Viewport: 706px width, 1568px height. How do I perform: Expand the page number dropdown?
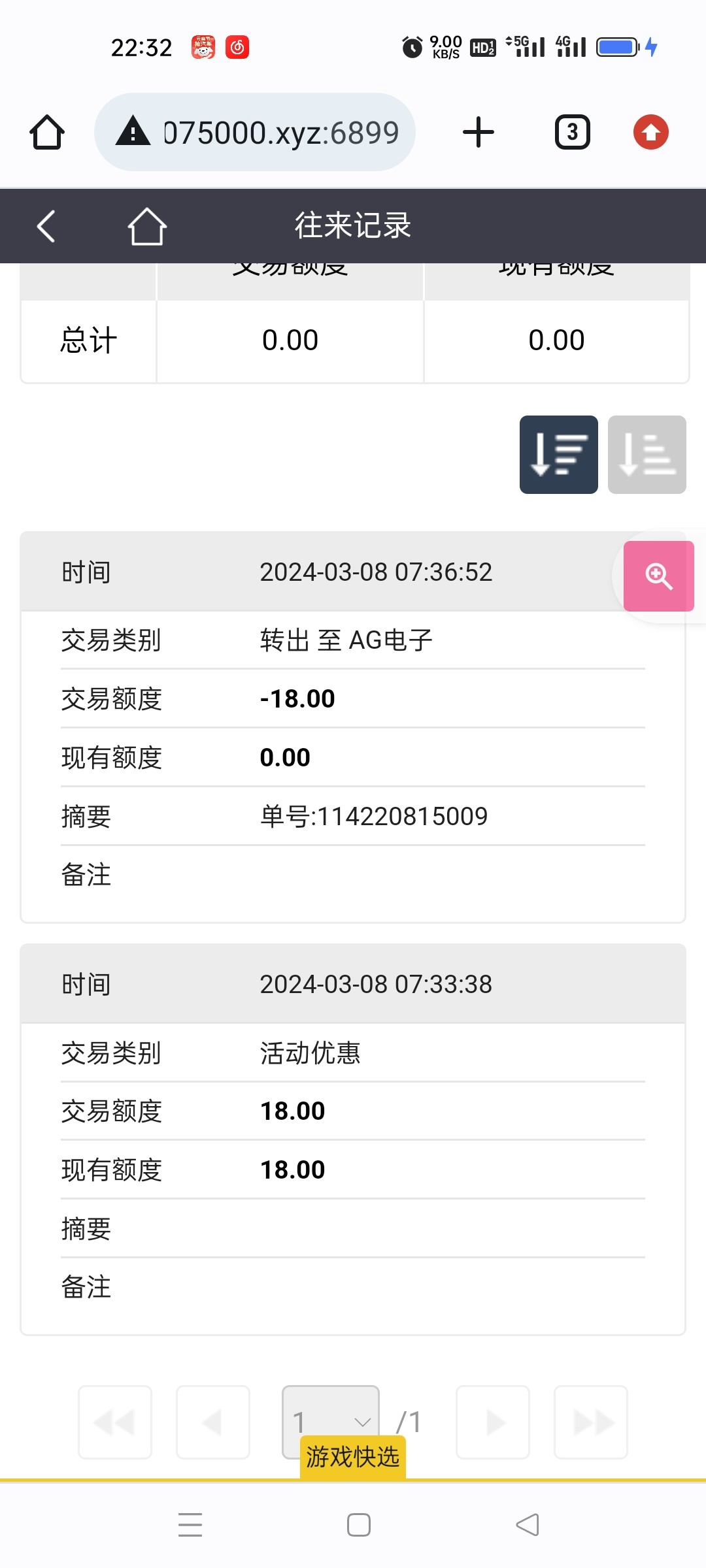[x=331, y=1415]
